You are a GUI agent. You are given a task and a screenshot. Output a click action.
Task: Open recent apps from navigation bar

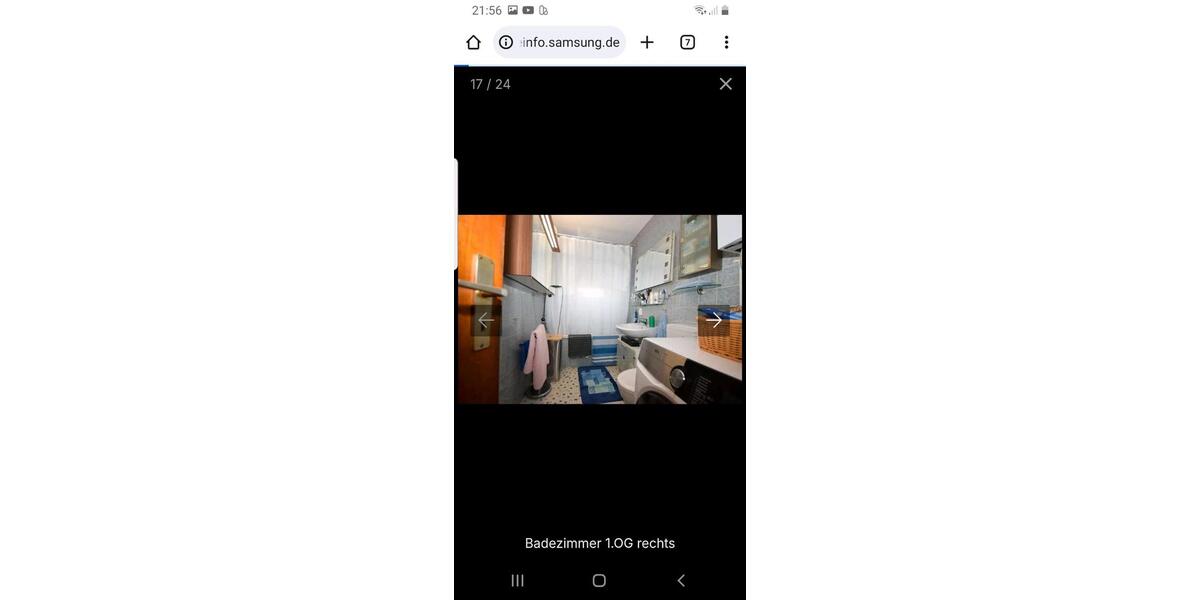tap(518, 580)
